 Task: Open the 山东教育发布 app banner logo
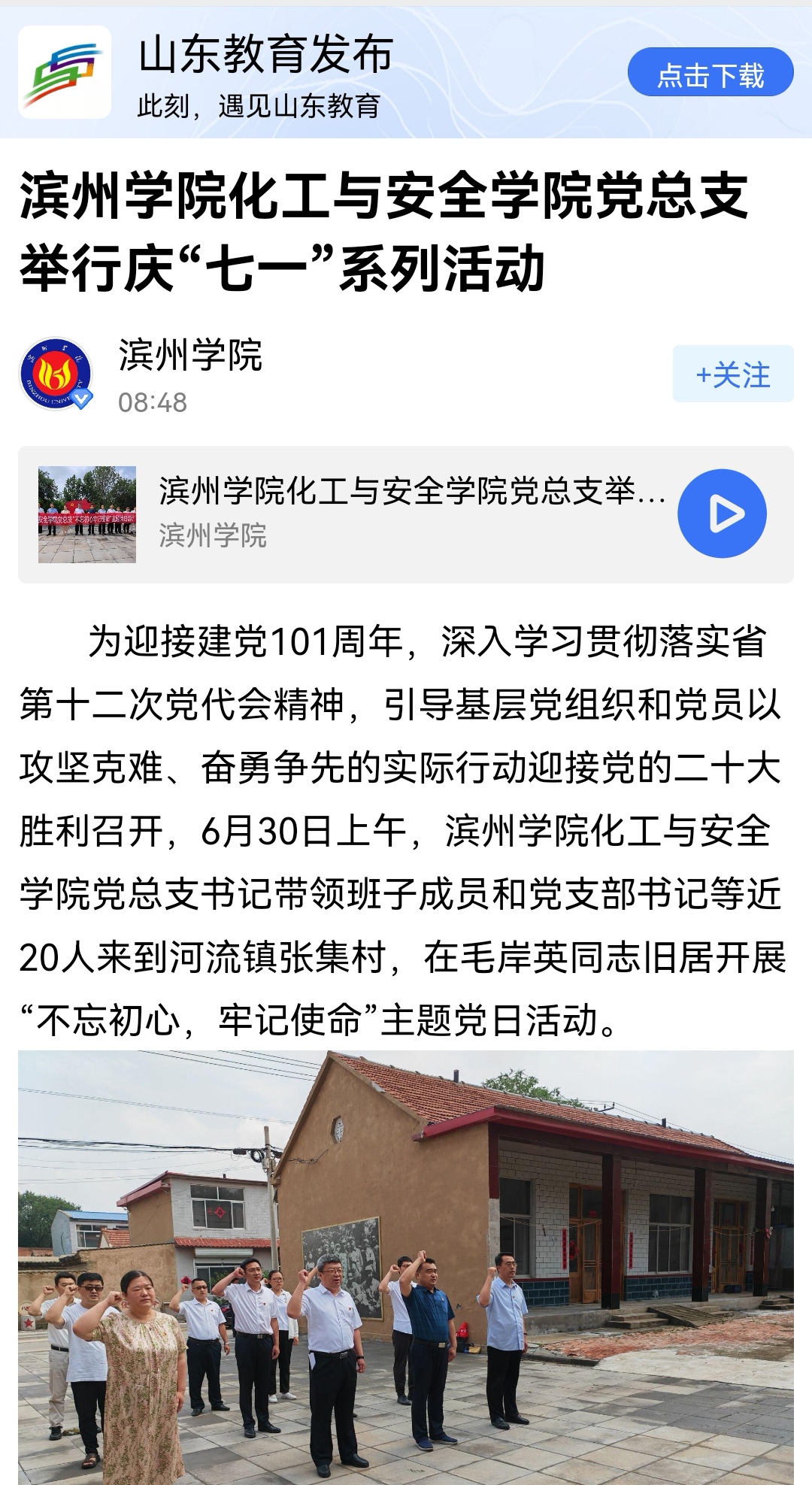pos(65,72)
